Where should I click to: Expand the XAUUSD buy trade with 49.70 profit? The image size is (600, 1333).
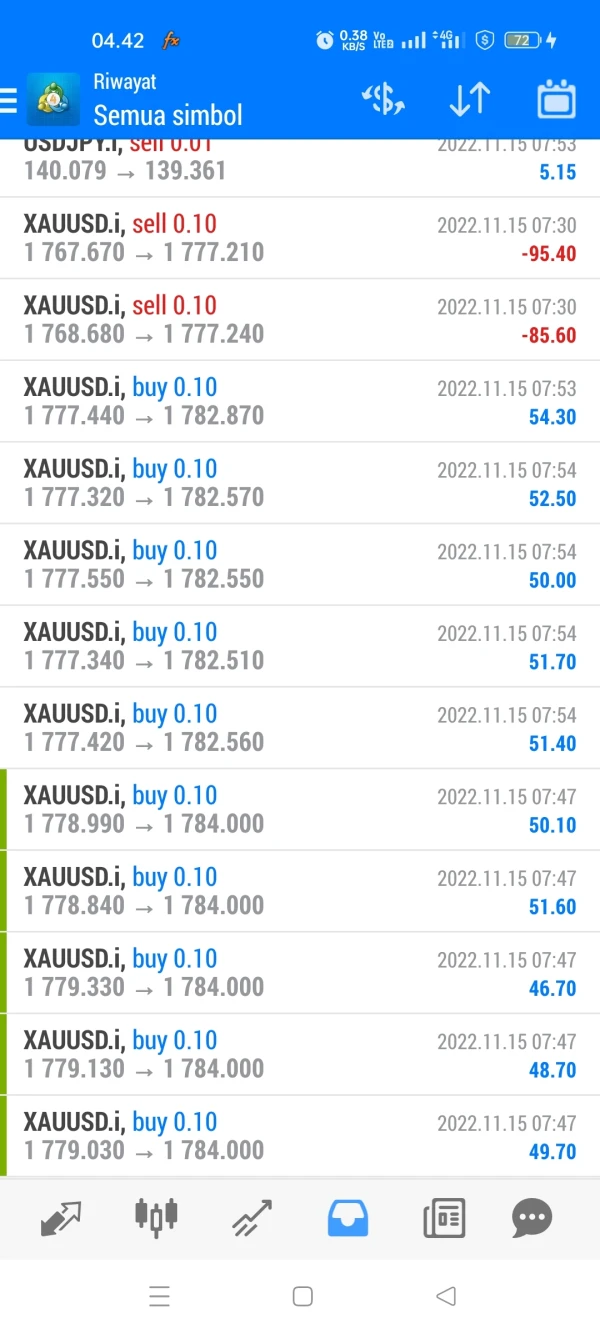tap(300, 1136)
